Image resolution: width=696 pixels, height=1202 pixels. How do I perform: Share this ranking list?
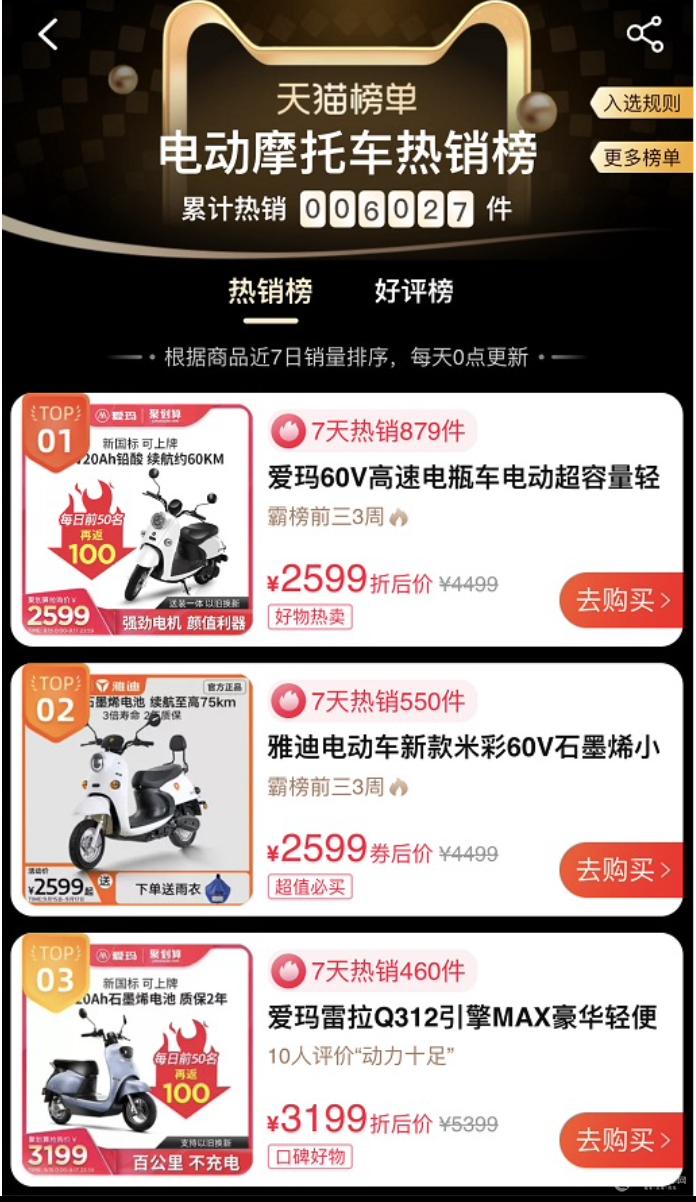click(x=645, y=34)
